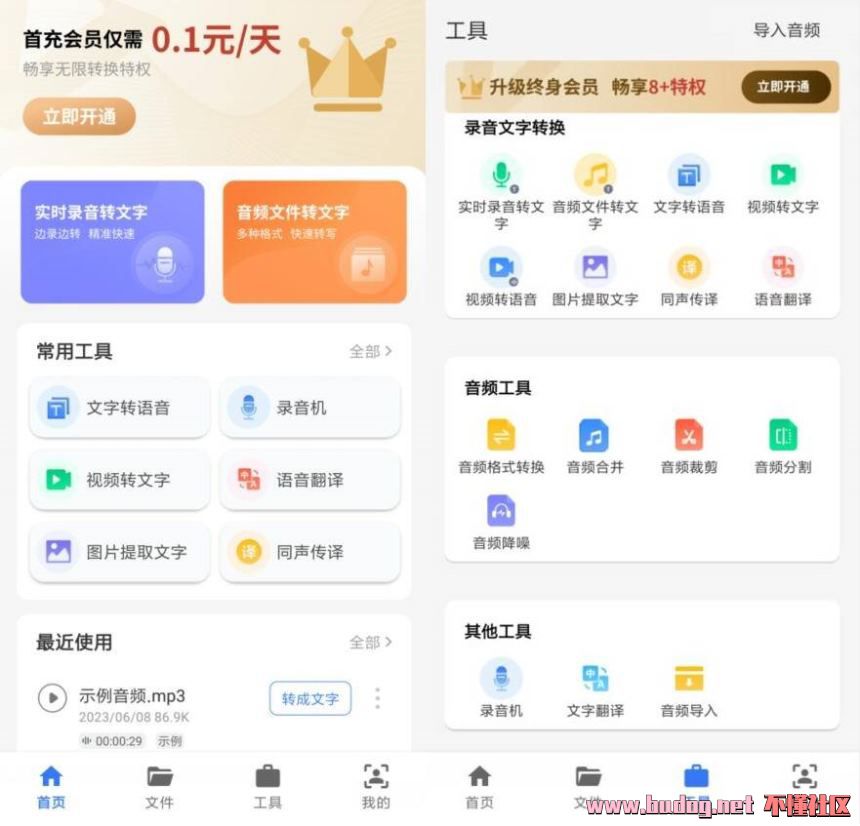
Task: Open the purple 实时录音转文字 card
Action: pos(112,241)
